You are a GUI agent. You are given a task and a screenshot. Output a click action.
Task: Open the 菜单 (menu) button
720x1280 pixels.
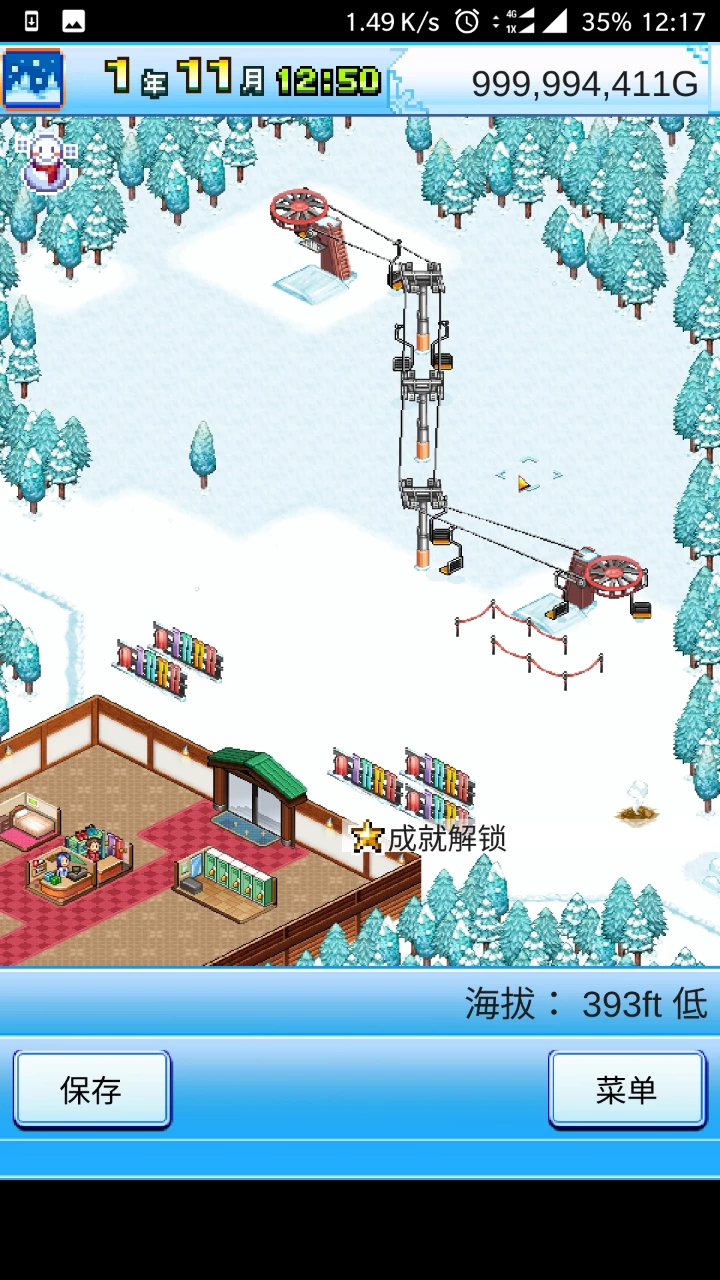coord(627,1089)
